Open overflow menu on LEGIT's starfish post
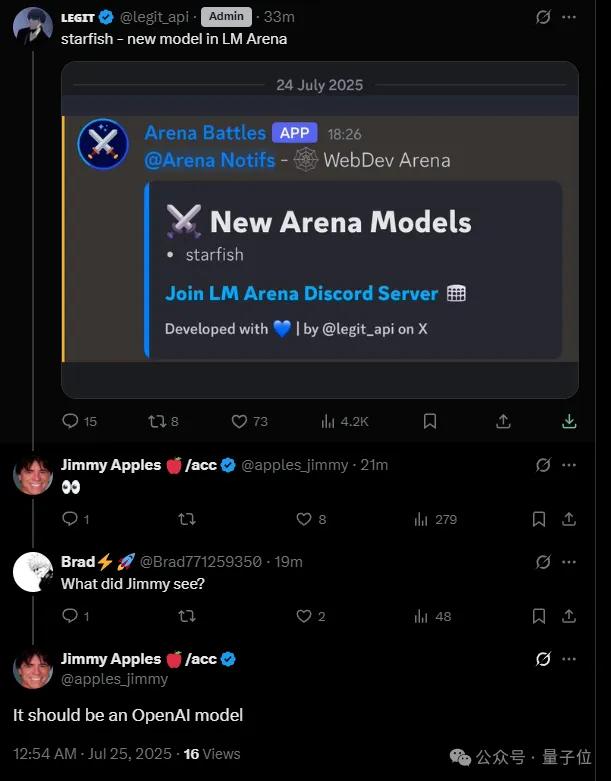The image size is (611, 781). click(x=569, y=17)
